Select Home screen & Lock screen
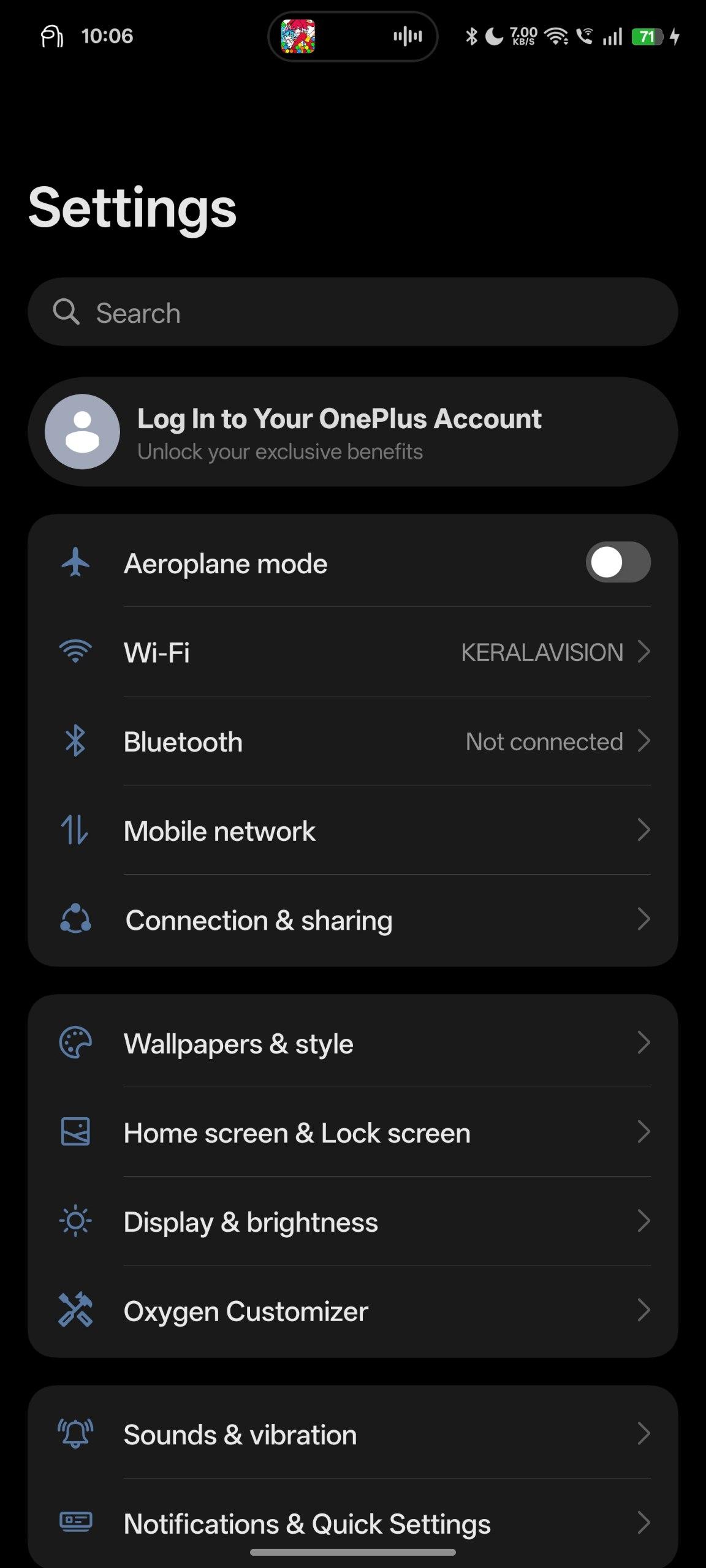The width and height of the screenshot is (706, 1568). tap(352, 1133)
